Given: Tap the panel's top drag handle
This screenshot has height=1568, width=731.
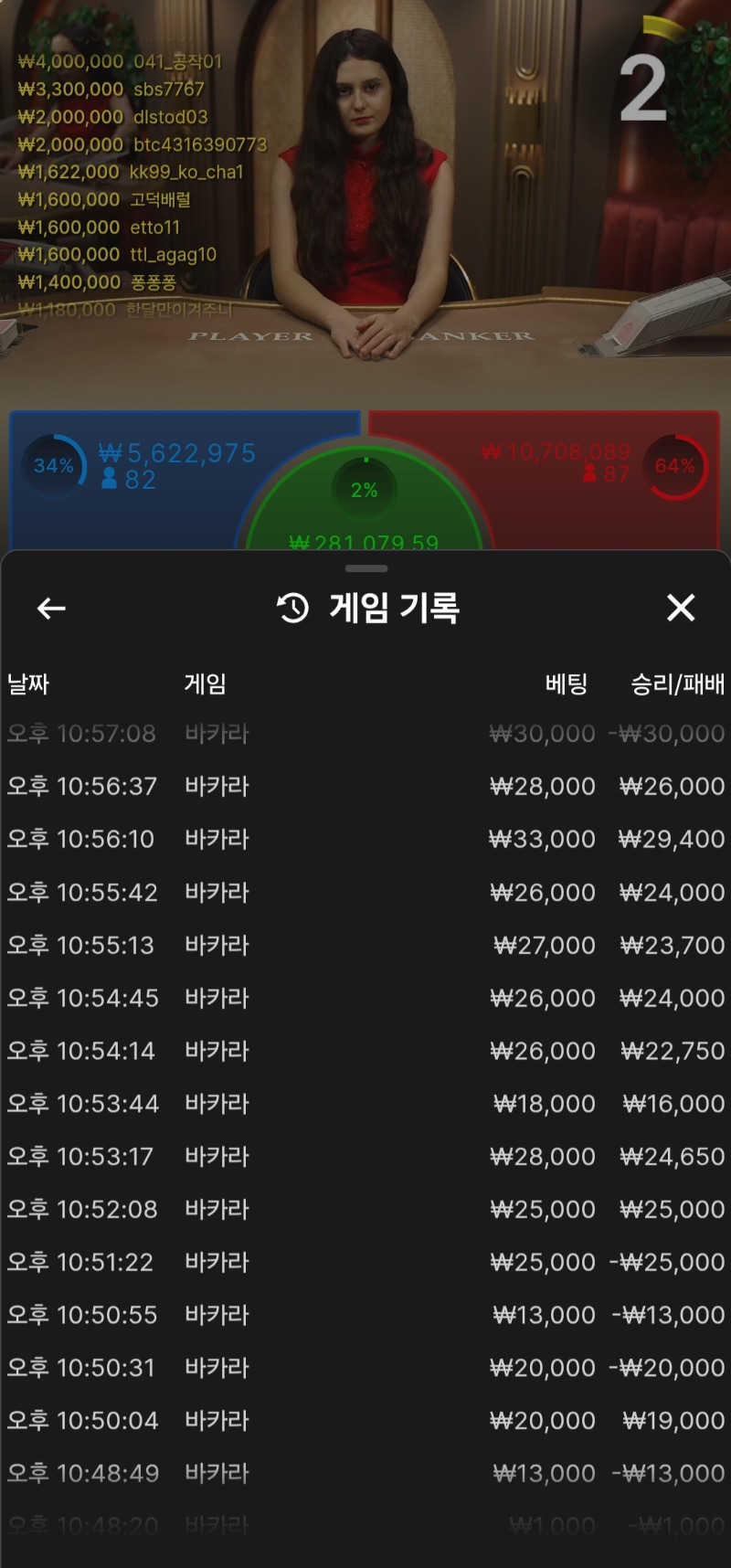Looking at the screenshot, I should click(x=366, y=568).
